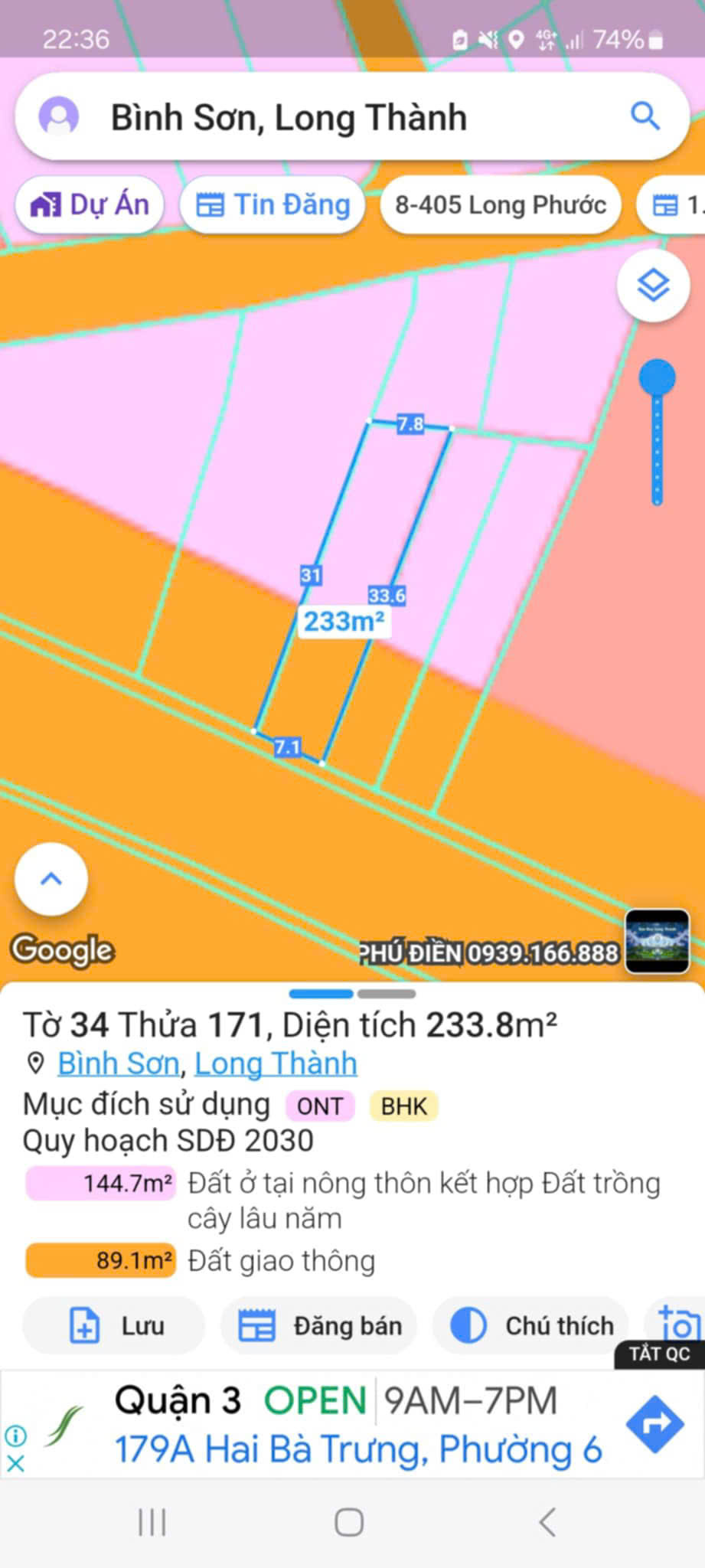Image resolution: width=705 pixels, height=1568 pixels.
Task: Save the plot with Lưu
Action: pos(115,1325)
